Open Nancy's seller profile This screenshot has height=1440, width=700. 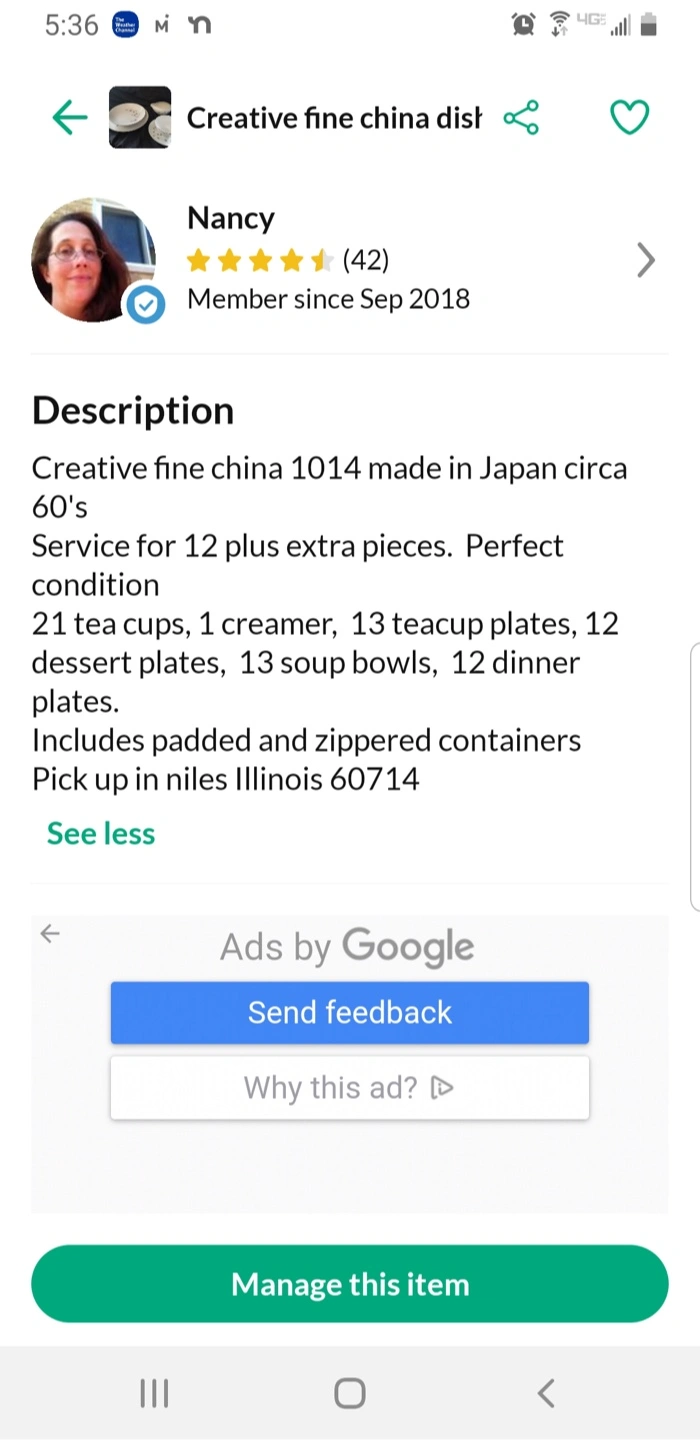pyautogui.click(x=349, y=261)
